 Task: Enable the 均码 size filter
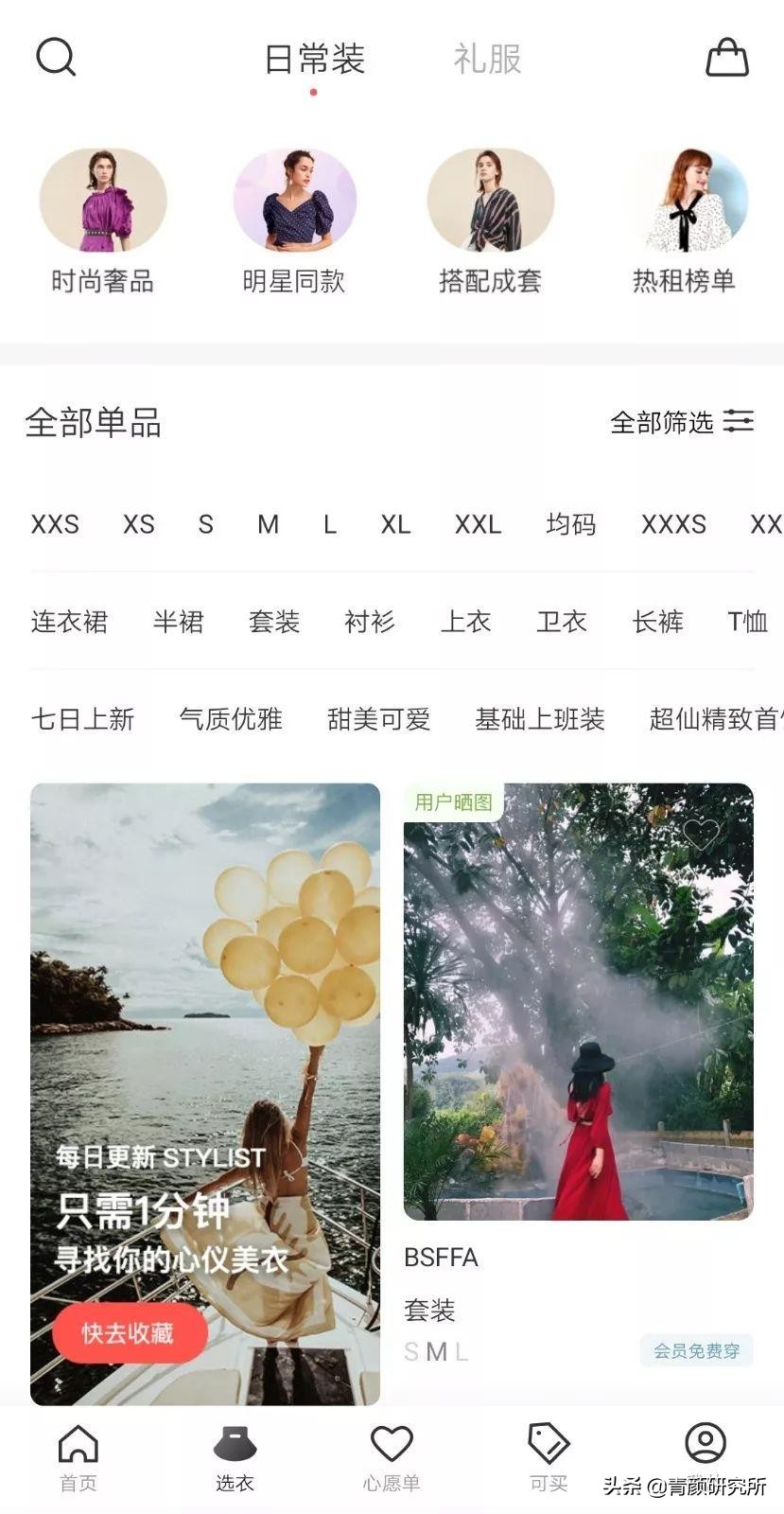point(569,524)
